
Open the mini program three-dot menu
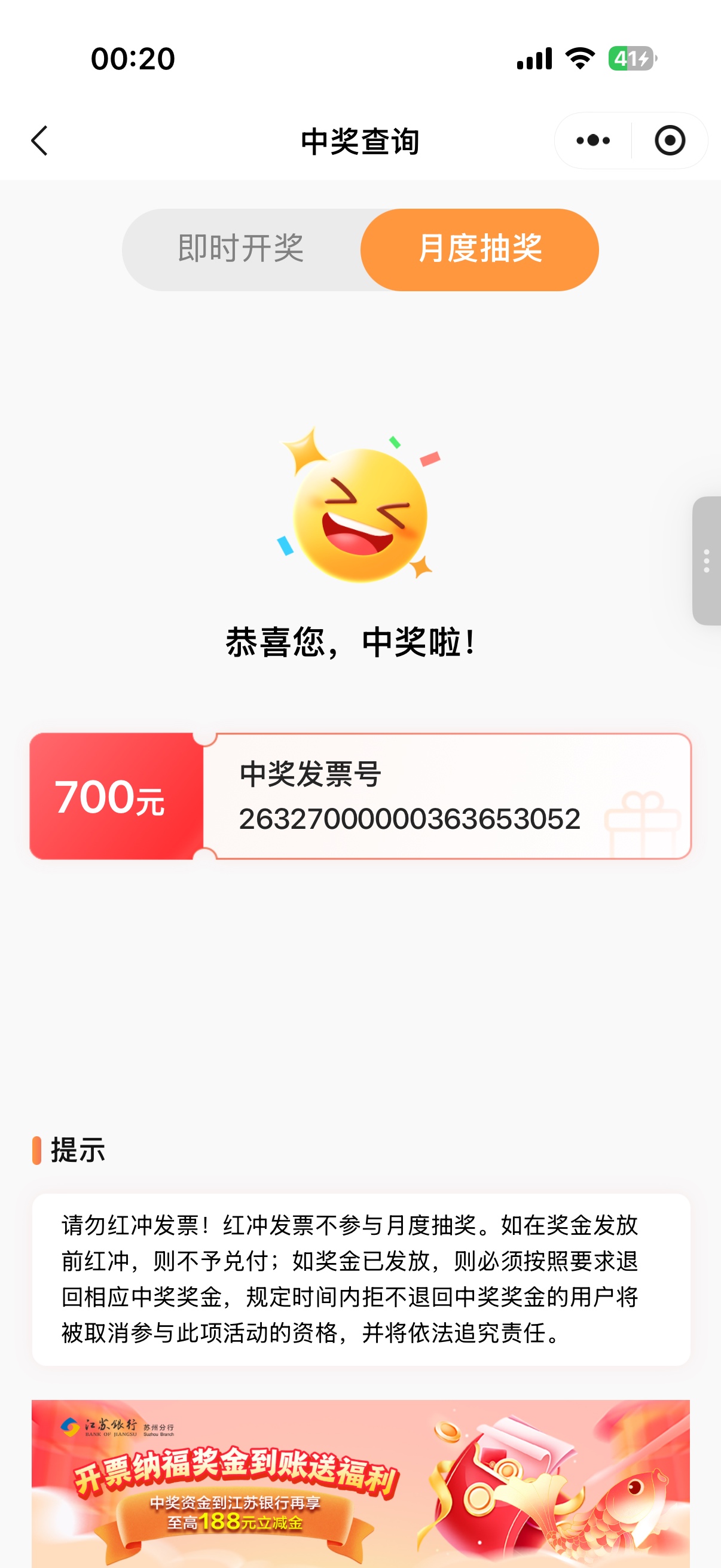point(592,141)
